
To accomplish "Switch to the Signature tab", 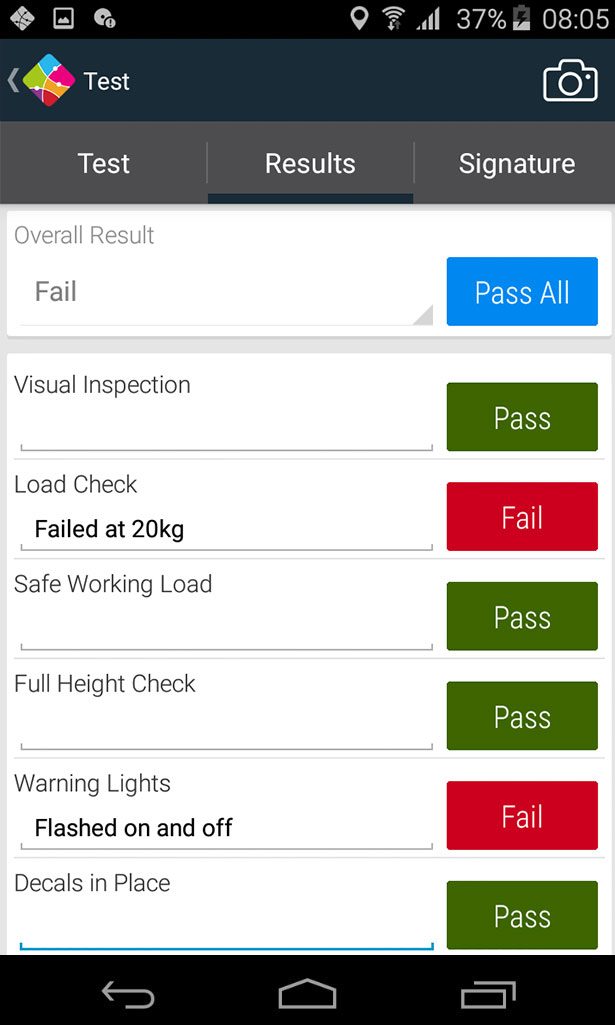I will coord(516,164).
